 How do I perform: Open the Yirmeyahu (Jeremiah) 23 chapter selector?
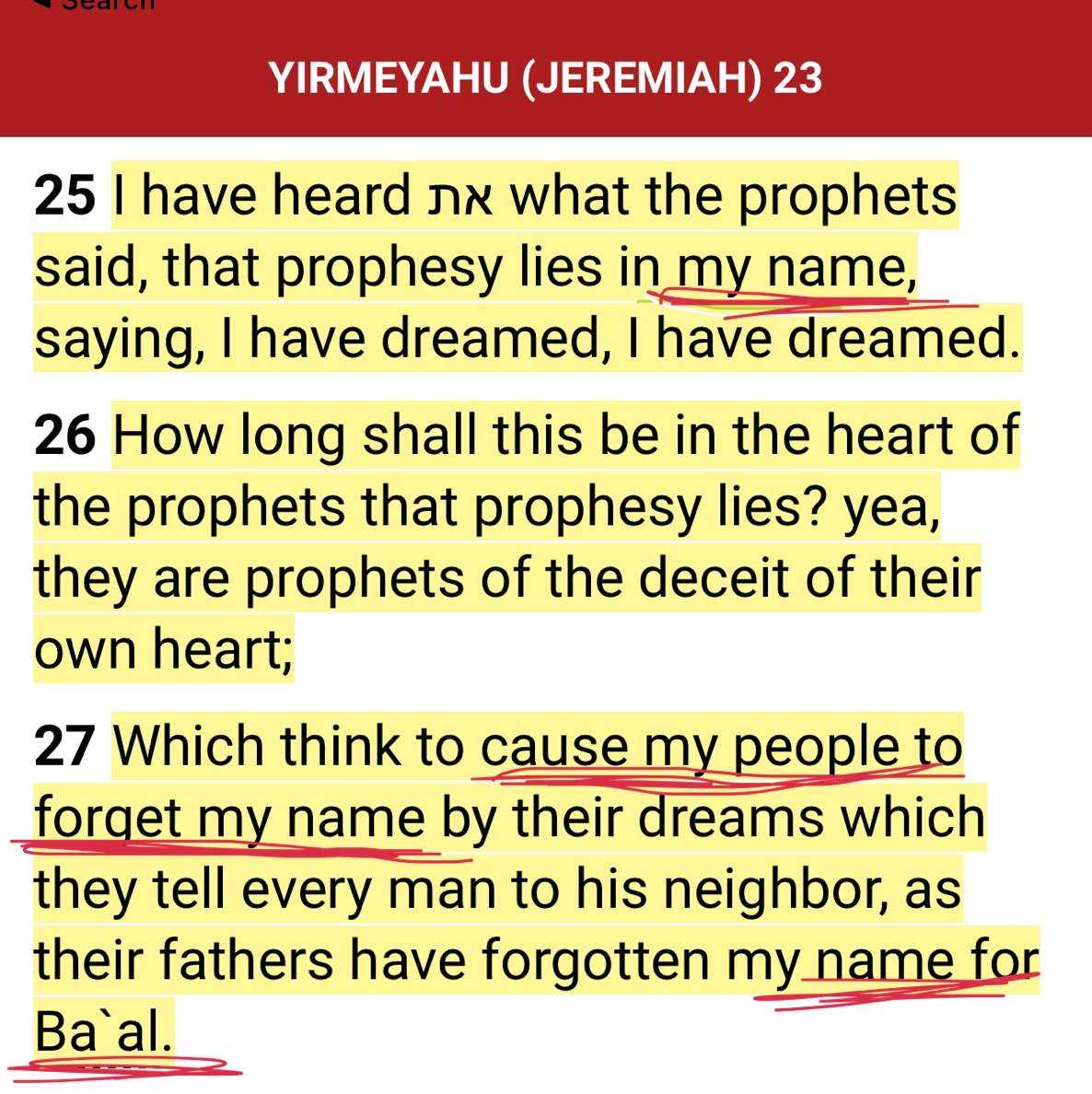[545, 78]
